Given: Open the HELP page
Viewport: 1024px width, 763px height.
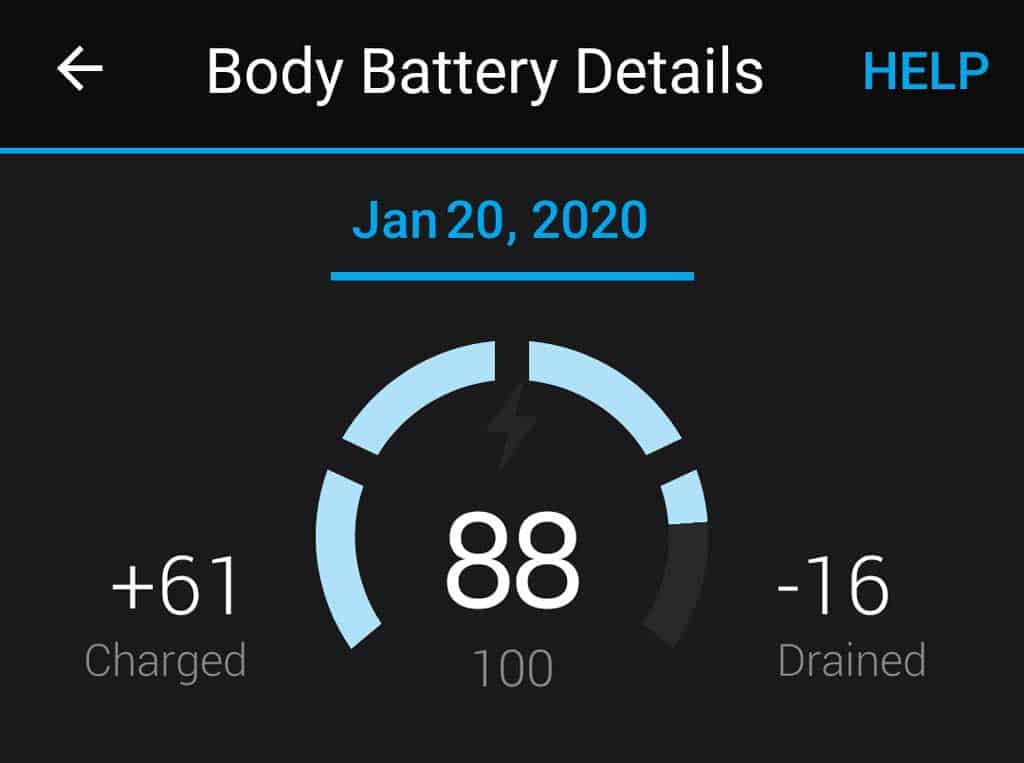Looking at the screenshot, I should tap(925, 71).
